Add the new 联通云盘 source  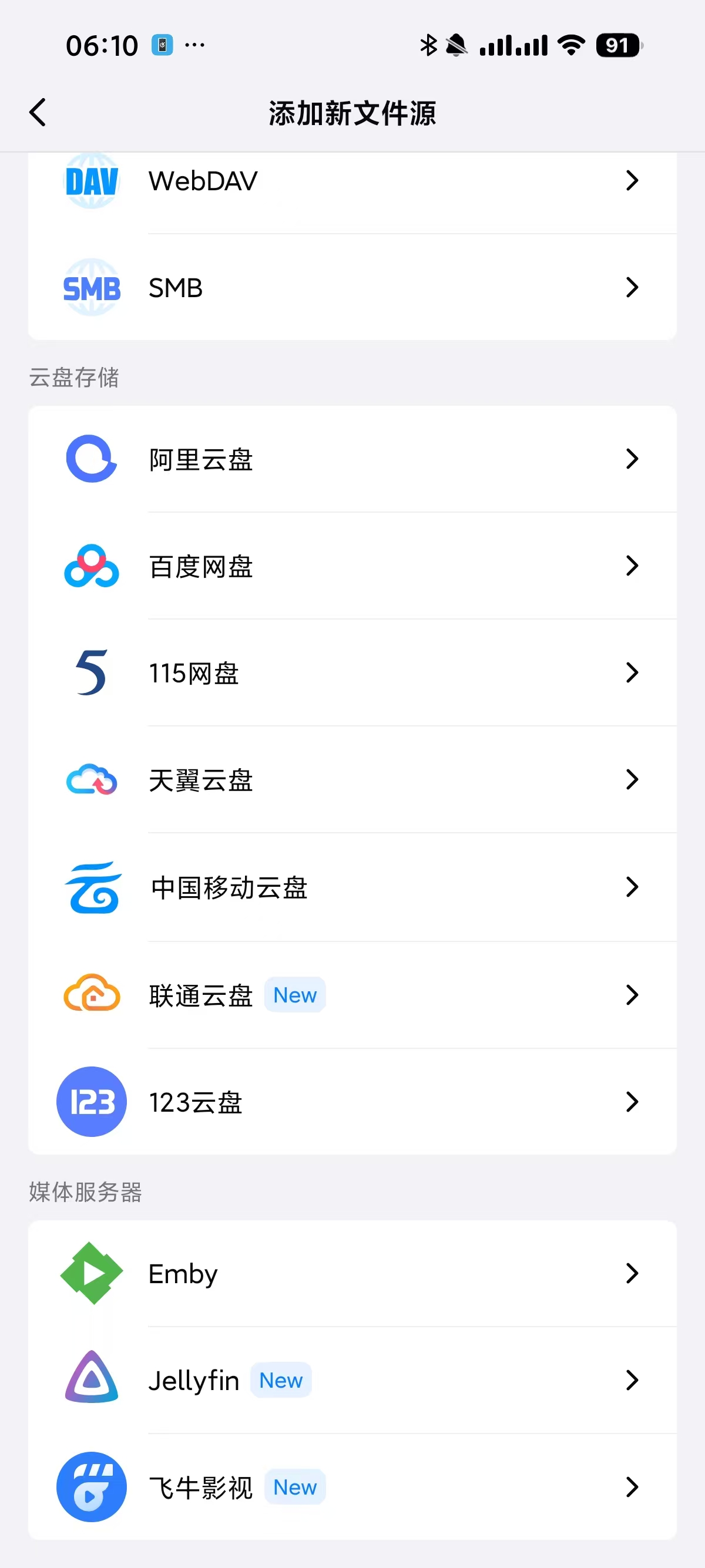352,995
